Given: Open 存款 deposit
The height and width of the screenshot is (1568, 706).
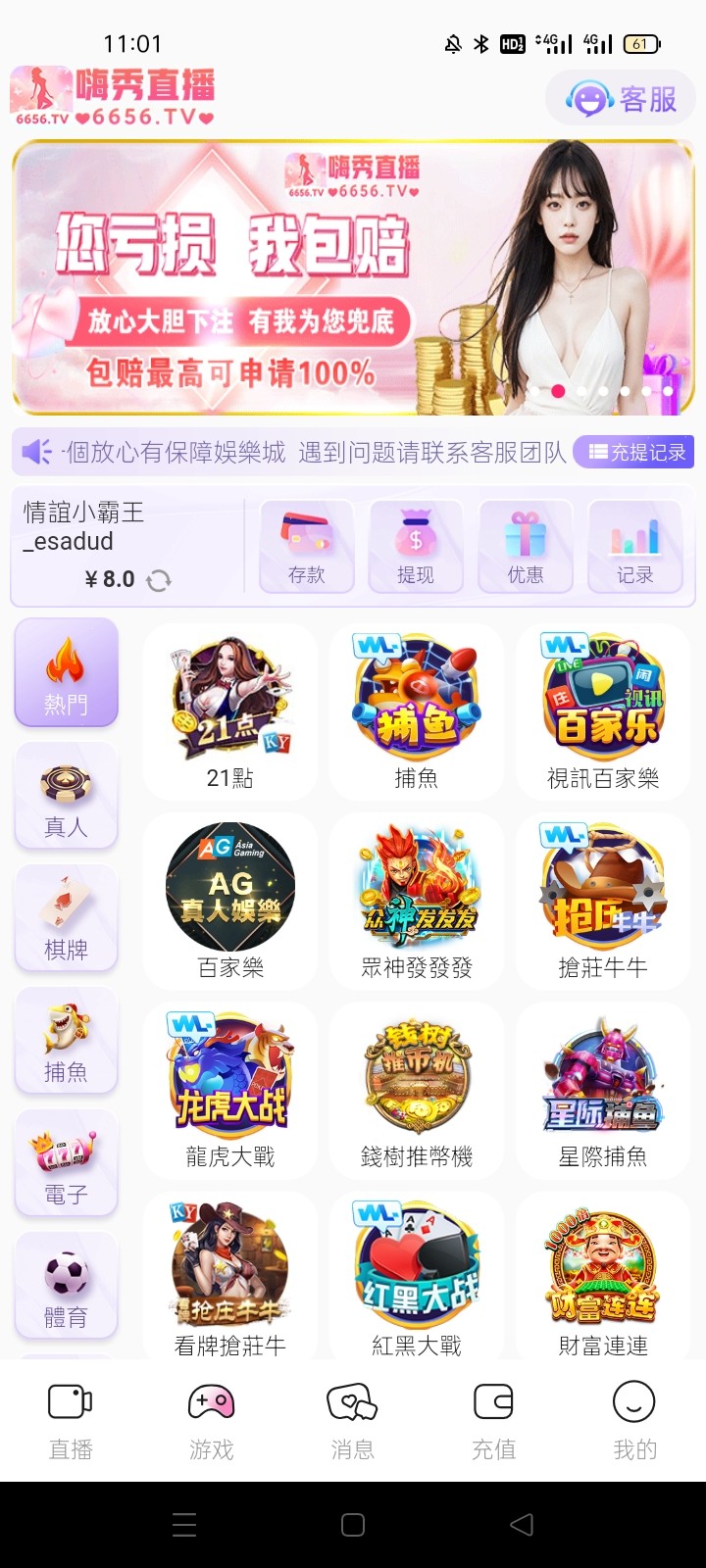Looking at the screenshot, I should [x=307, y=547].
